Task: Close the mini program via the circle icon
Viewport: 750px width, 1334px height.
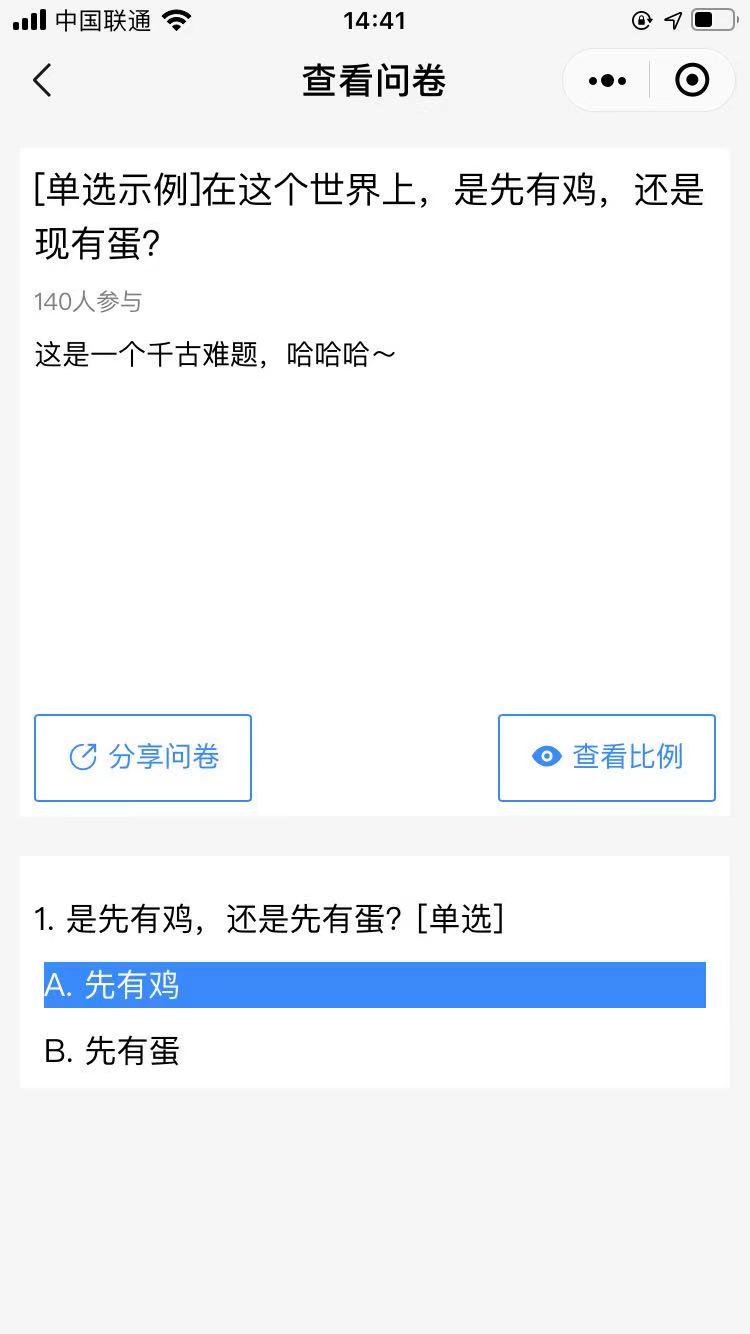Action: point(692,80)
